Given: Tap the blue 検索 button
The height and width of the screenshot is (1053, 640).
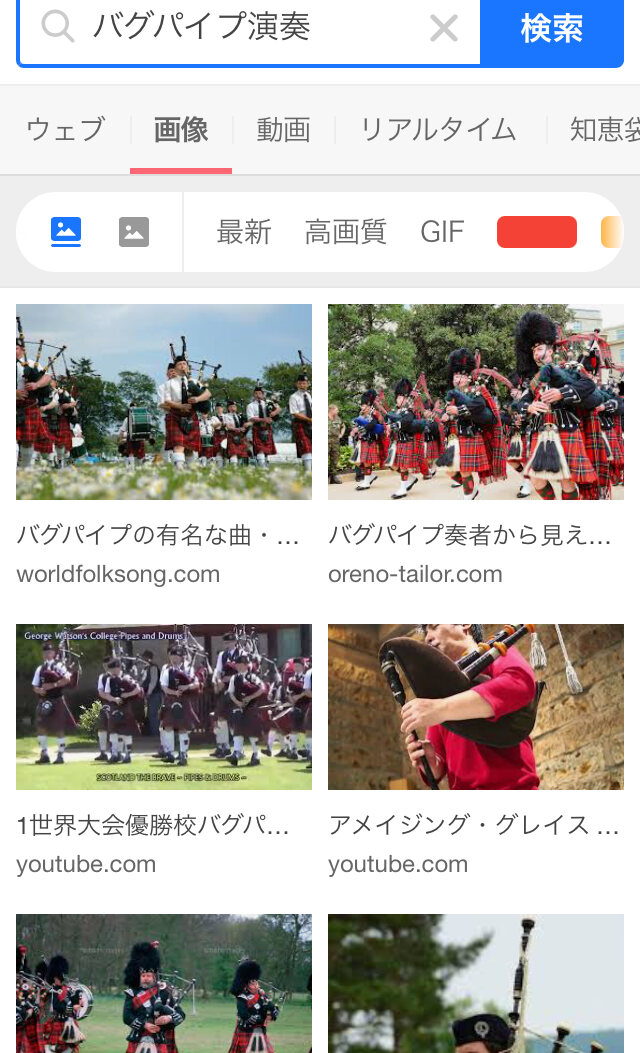Looking at the screenshot, I should [551, 29].
